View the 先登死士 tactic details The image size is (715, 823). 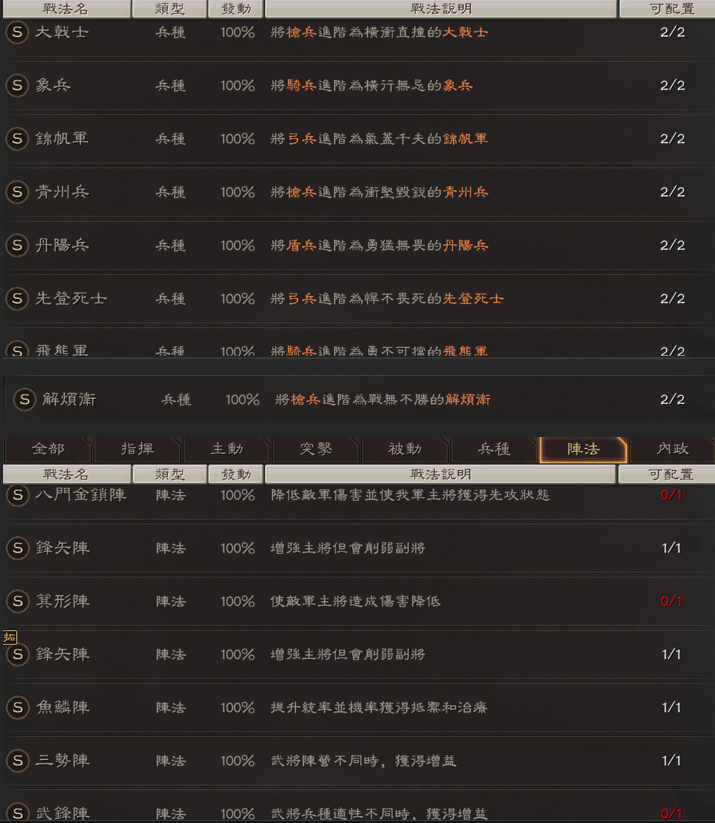(x=358, y=299)
